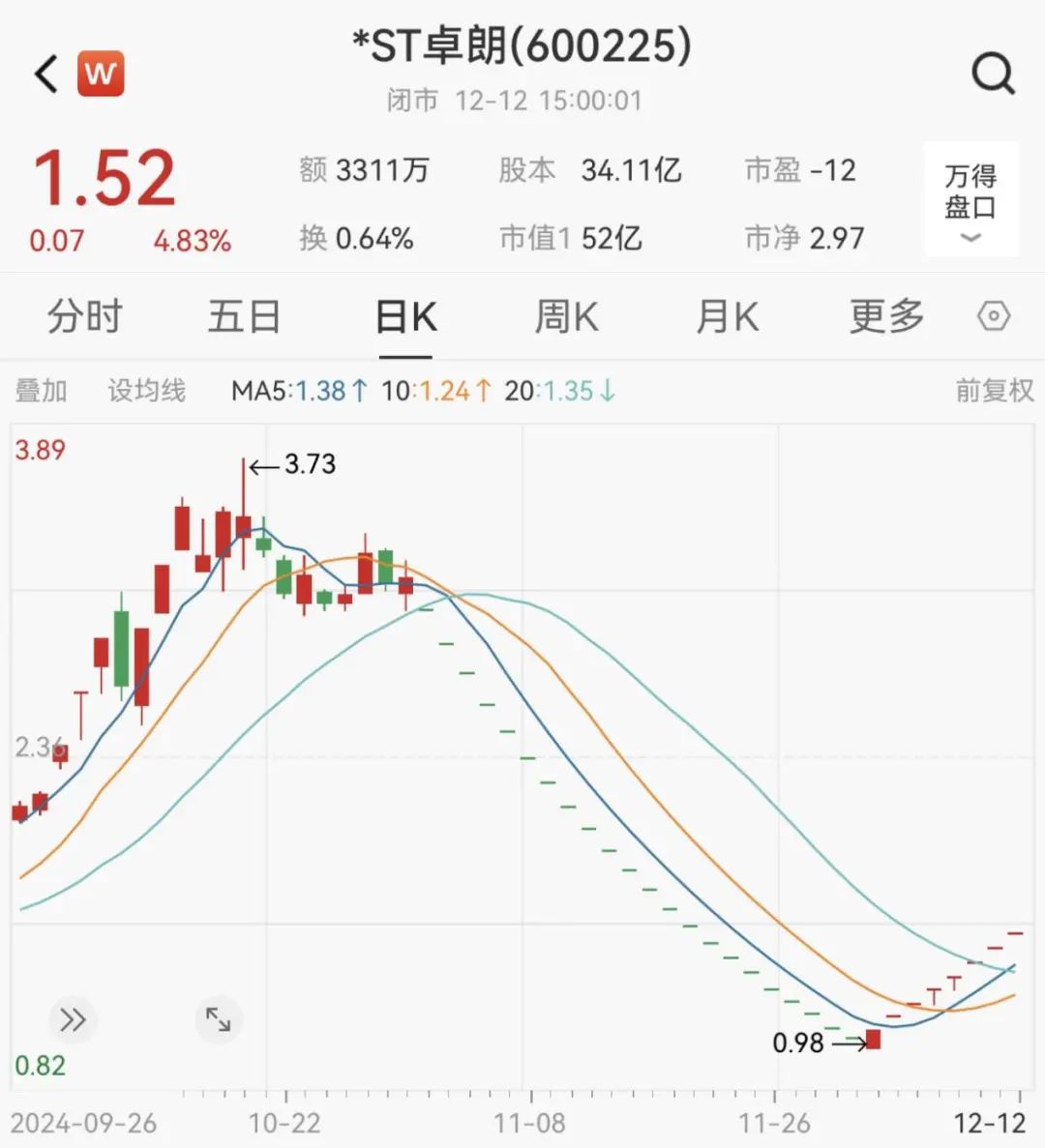
Task: Open the hexagonal chart settings icon
Action: (993, 315)
